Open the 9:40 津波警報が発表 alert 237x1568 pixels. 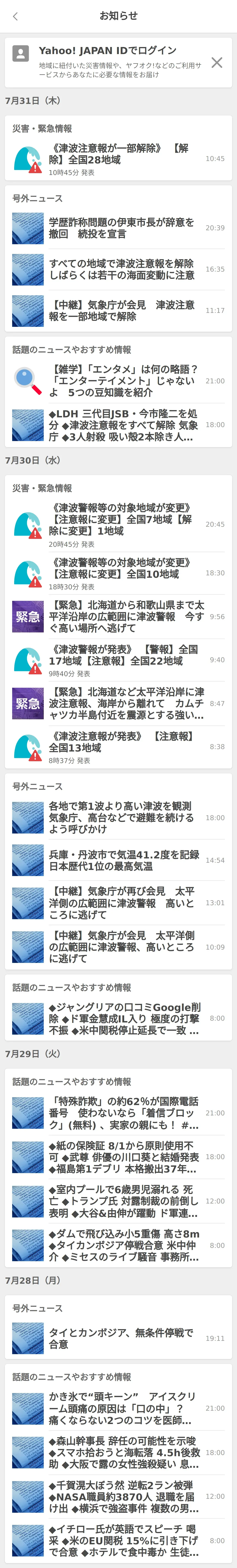(119, 660)
